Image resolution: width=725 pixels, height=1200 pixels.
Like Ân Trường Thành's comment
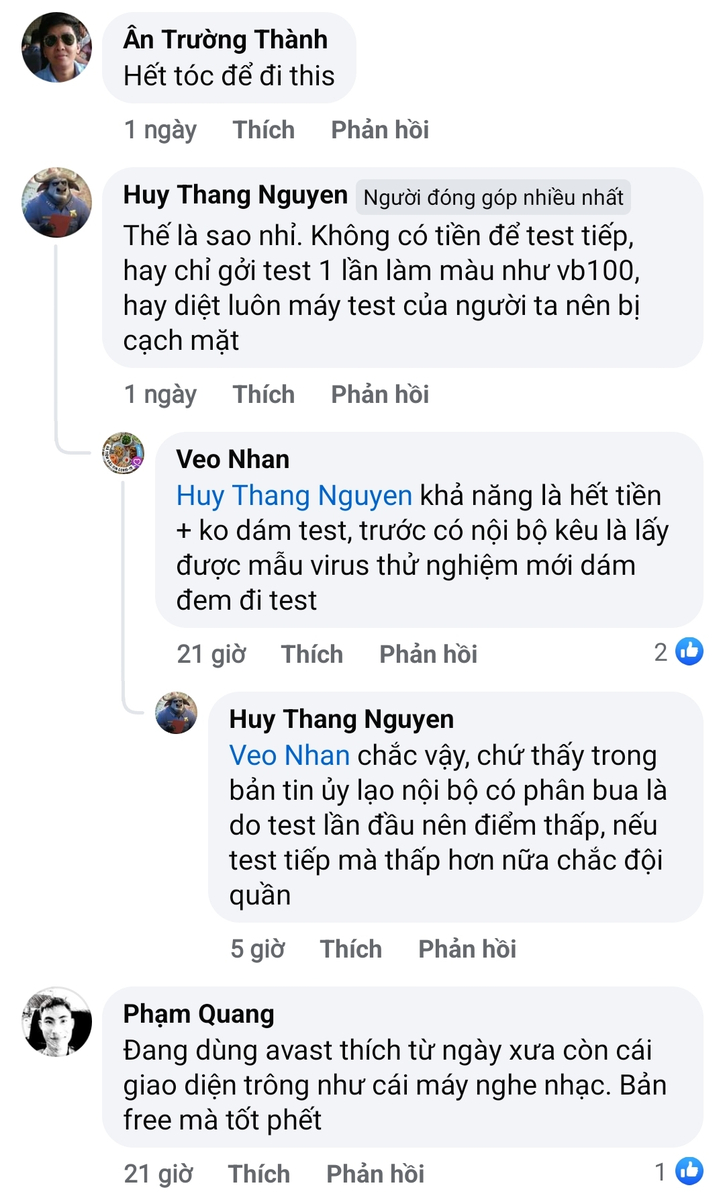[x=264, y=130]
